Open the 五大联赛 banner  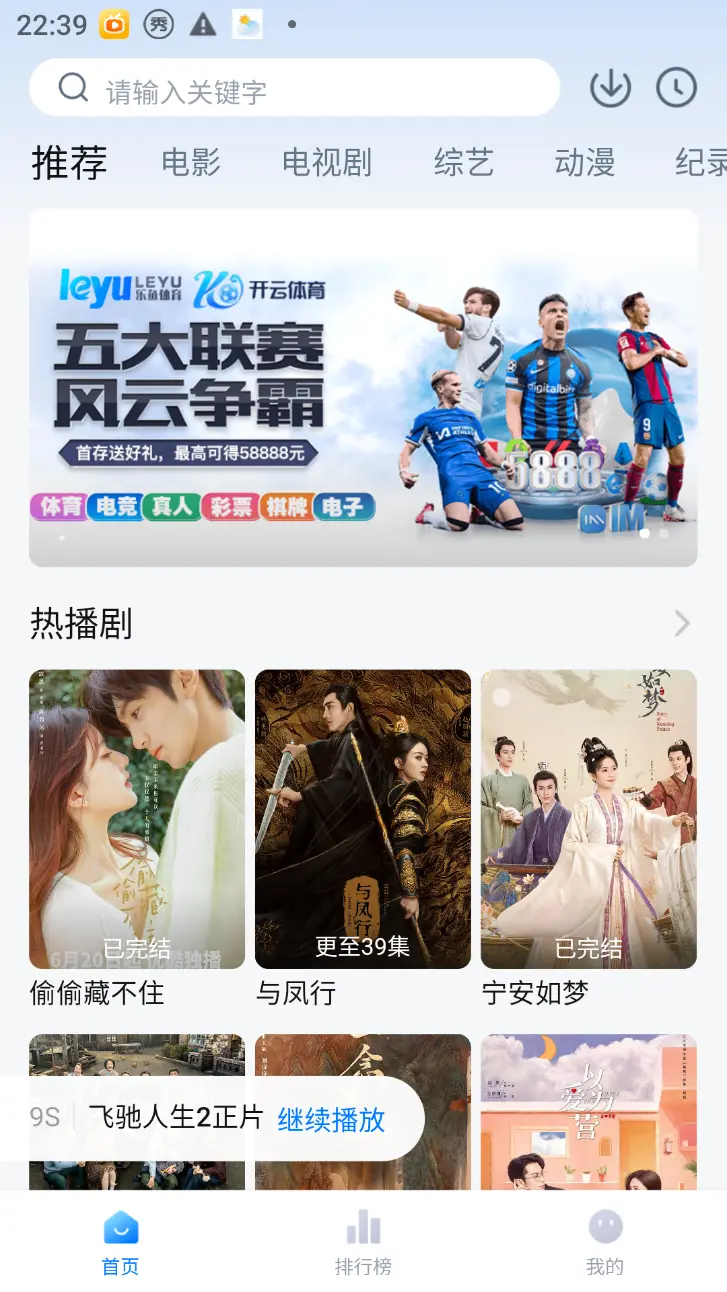(363, 387)
